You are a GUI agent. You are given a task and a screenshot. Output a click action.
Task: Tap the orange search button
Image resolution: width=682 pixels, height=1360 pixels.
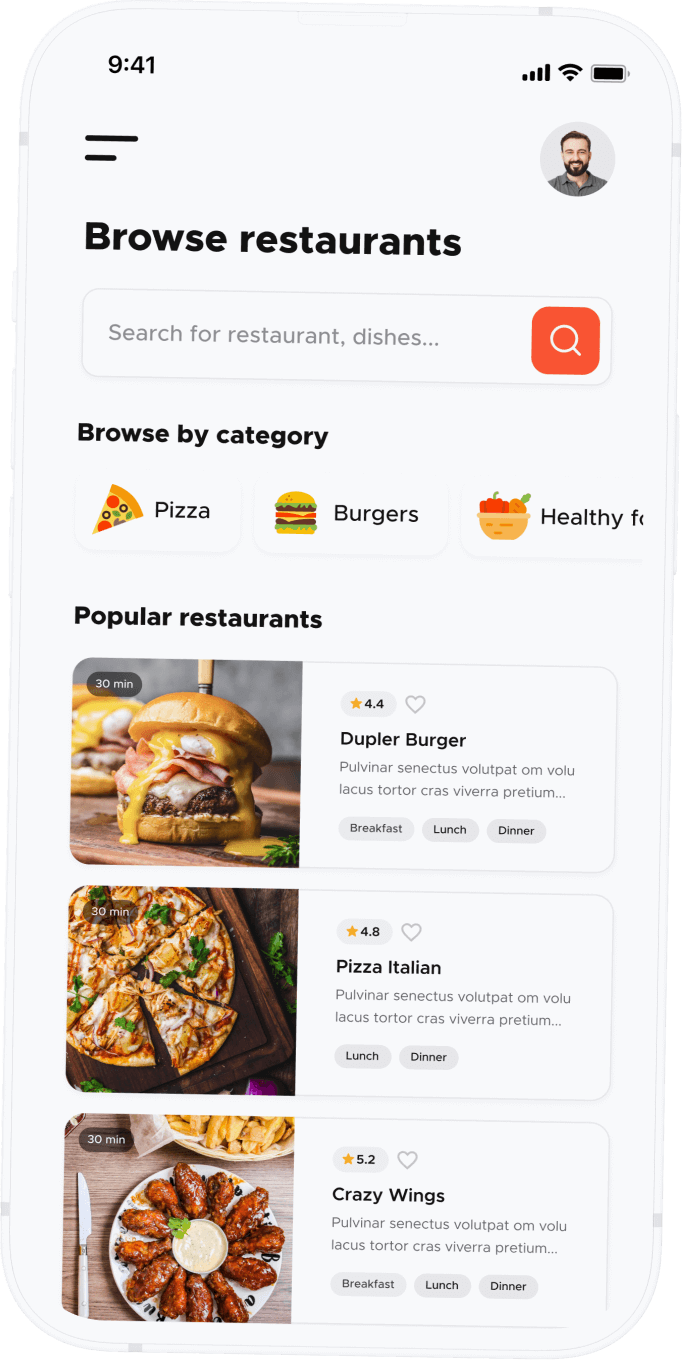point(565,341)
